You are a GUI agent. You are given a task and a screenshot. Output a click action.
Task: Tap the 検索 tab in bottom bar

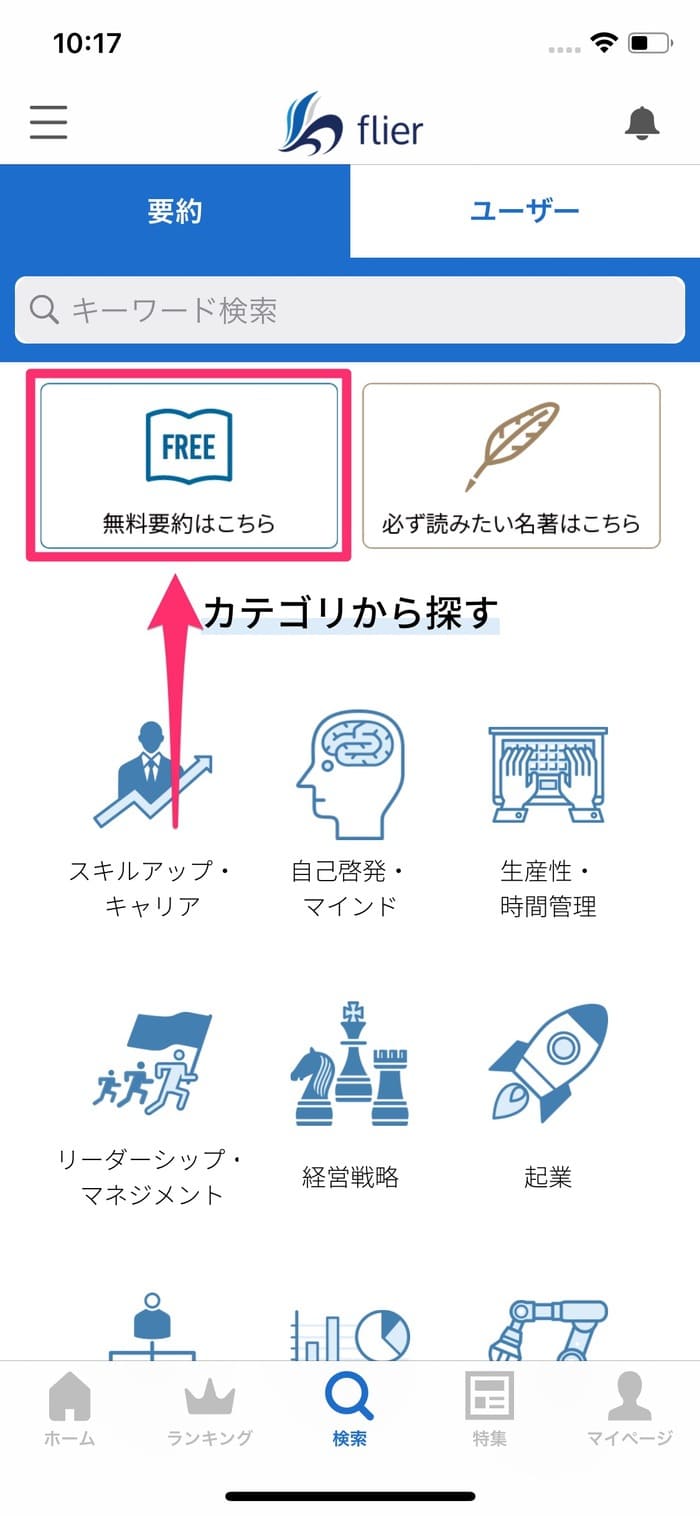(350, 1410)
